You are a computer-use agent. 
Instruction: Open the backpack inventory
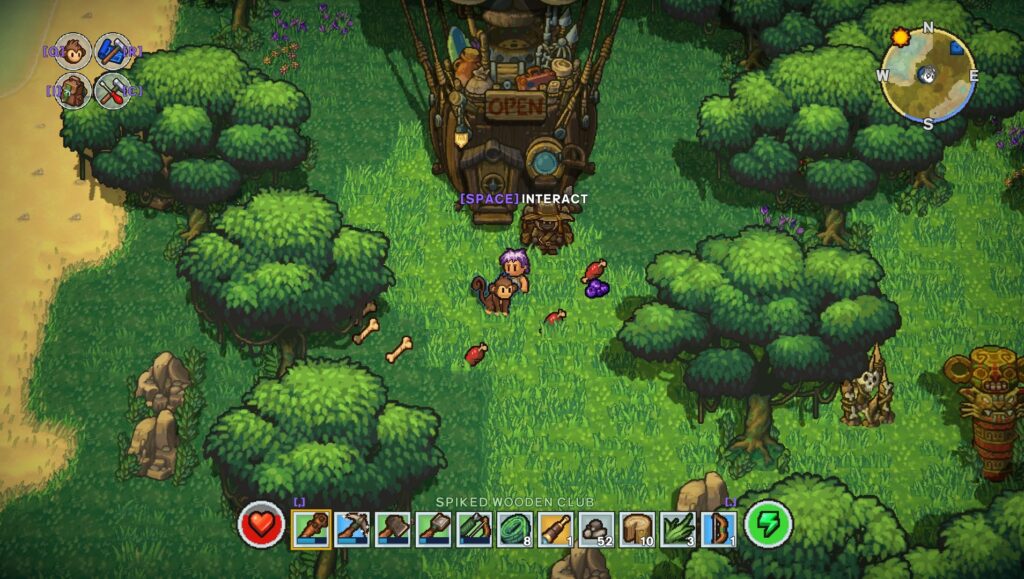(x=73, y=91)
